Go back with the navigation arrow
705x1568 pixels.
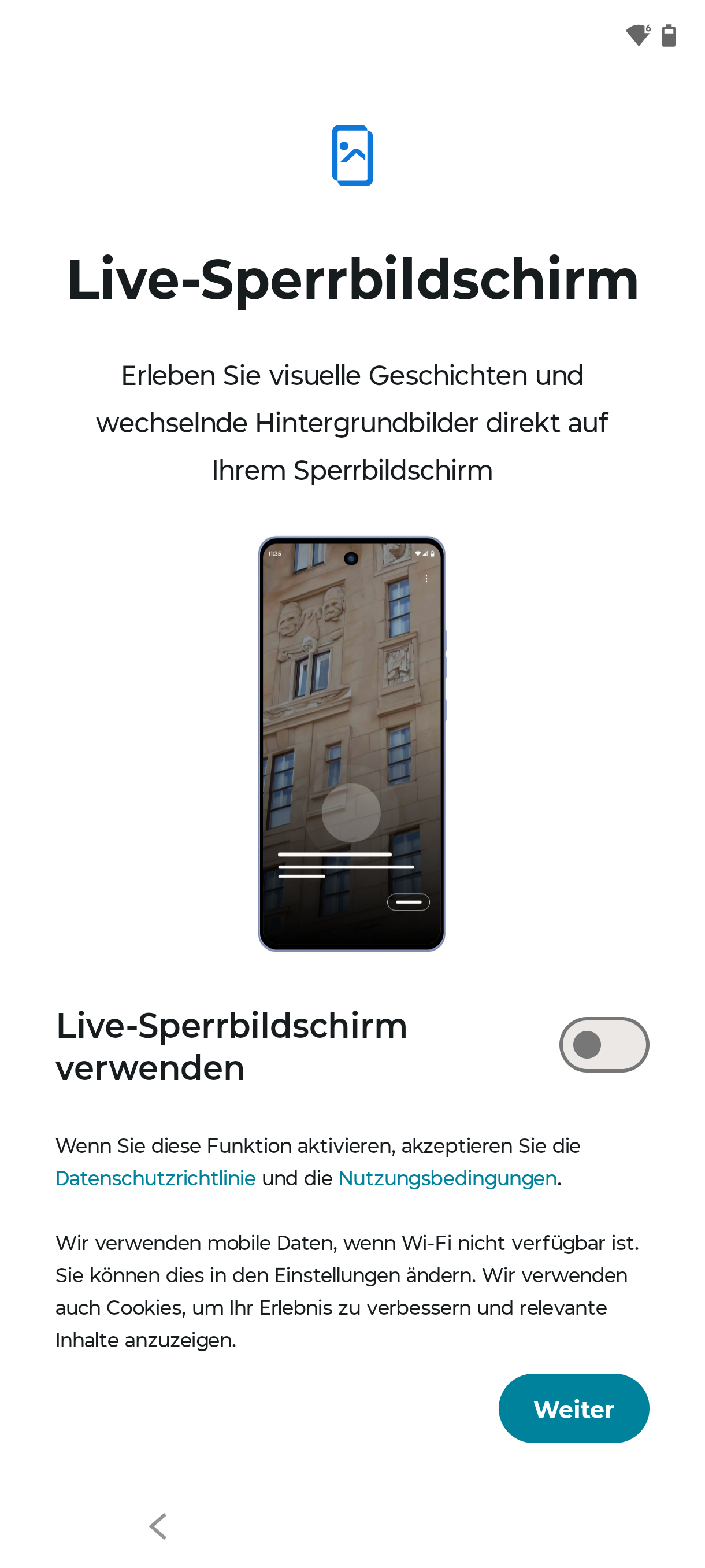tap(158, 1526)
